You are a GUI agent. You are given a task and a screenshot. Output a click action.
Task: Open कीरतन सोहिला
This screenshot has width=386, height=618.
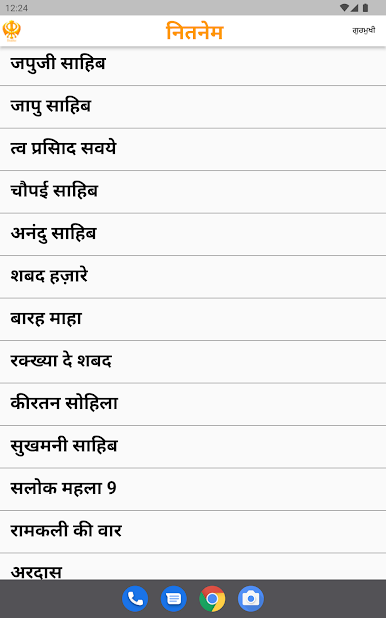click(193, 404)
